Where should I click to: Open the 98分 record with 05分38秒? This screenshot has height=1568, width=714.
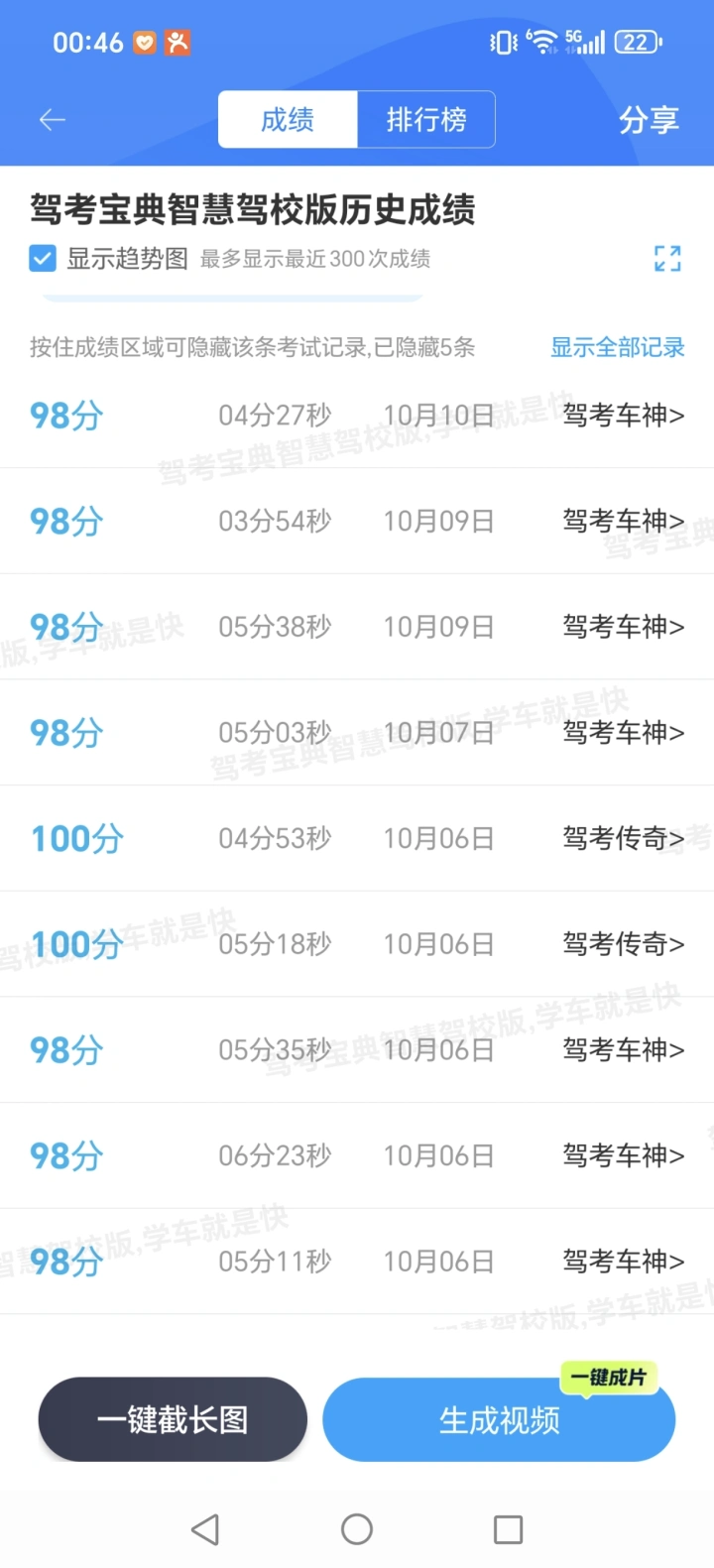357,627
